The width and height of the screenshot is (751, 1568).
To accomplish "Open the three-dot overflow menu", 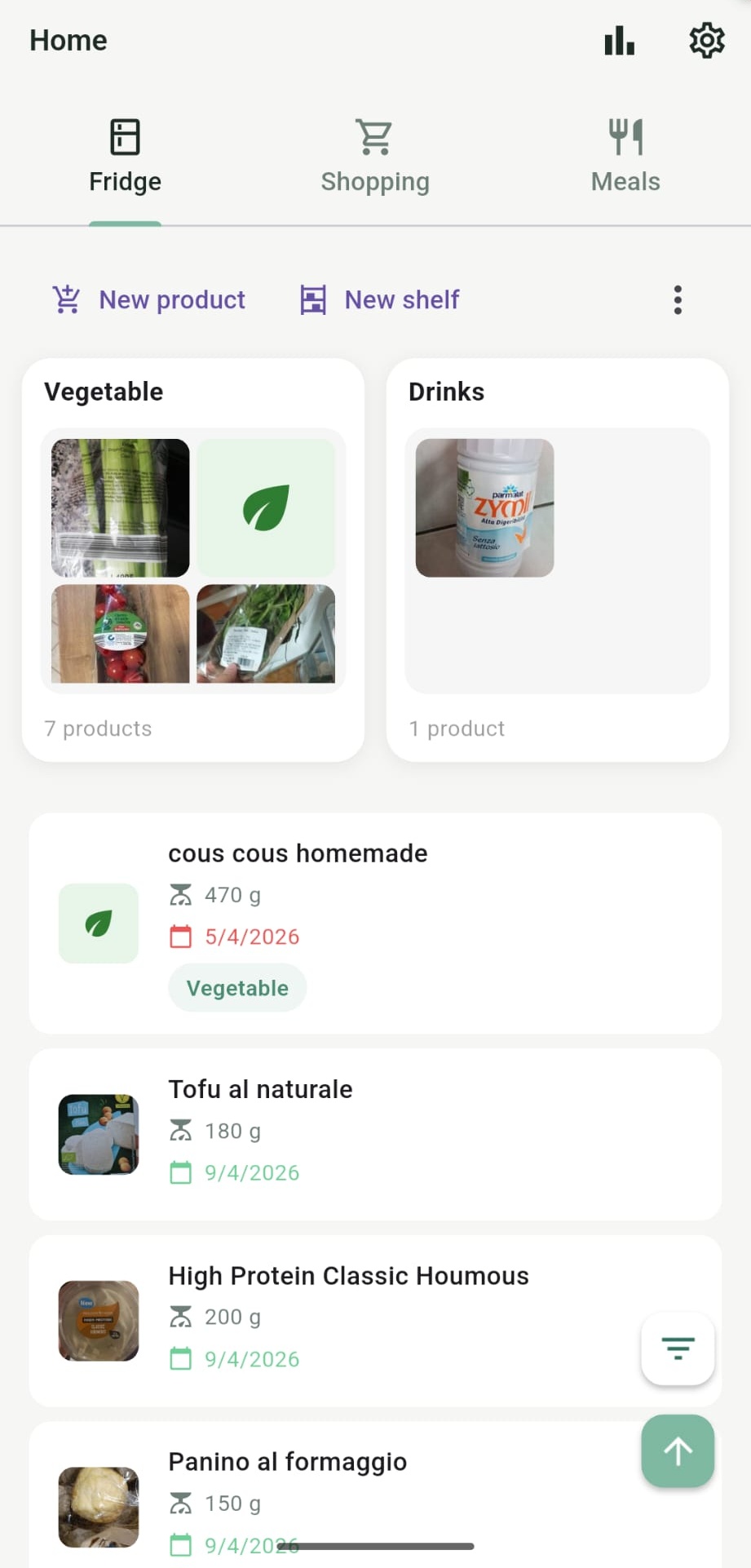I will [678, 299].
